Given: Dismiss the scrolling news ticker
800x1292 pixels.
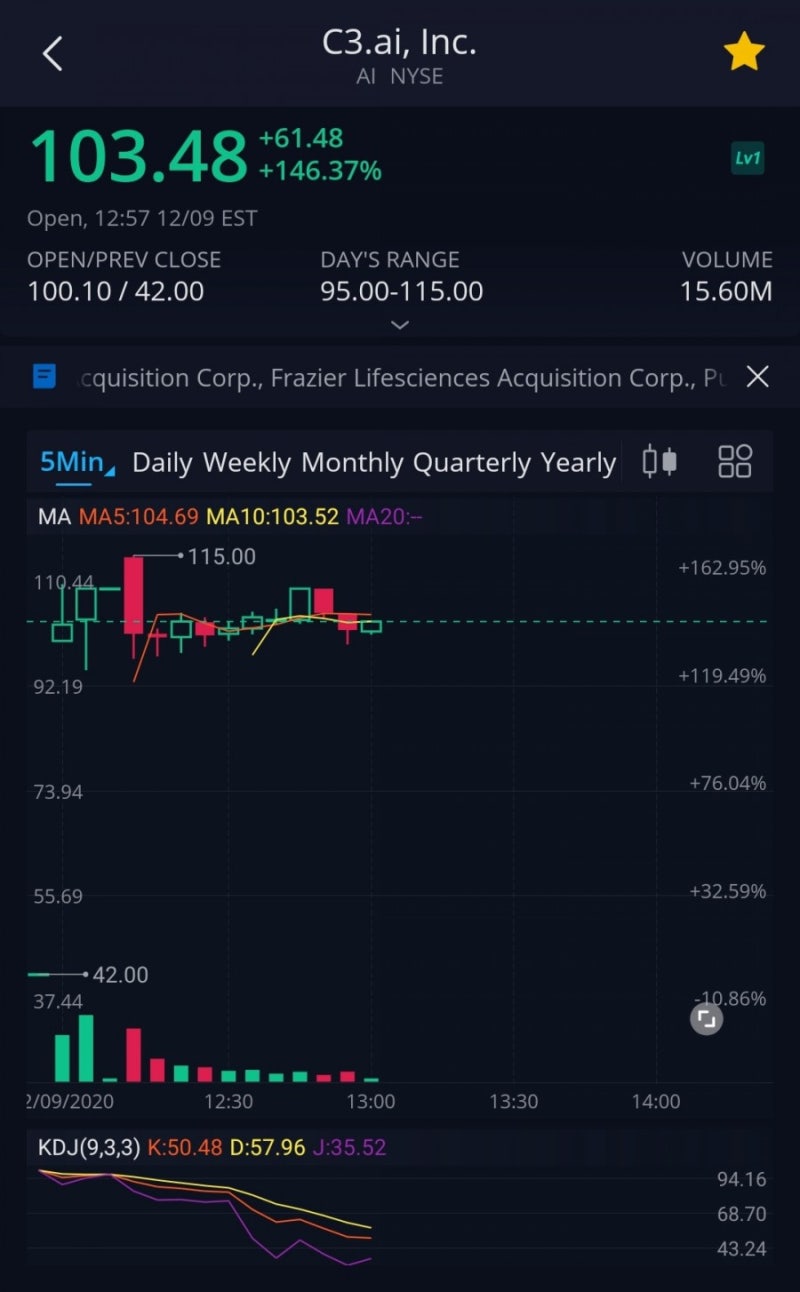Looking at the screenshot, I should click(x=757, y=377).
